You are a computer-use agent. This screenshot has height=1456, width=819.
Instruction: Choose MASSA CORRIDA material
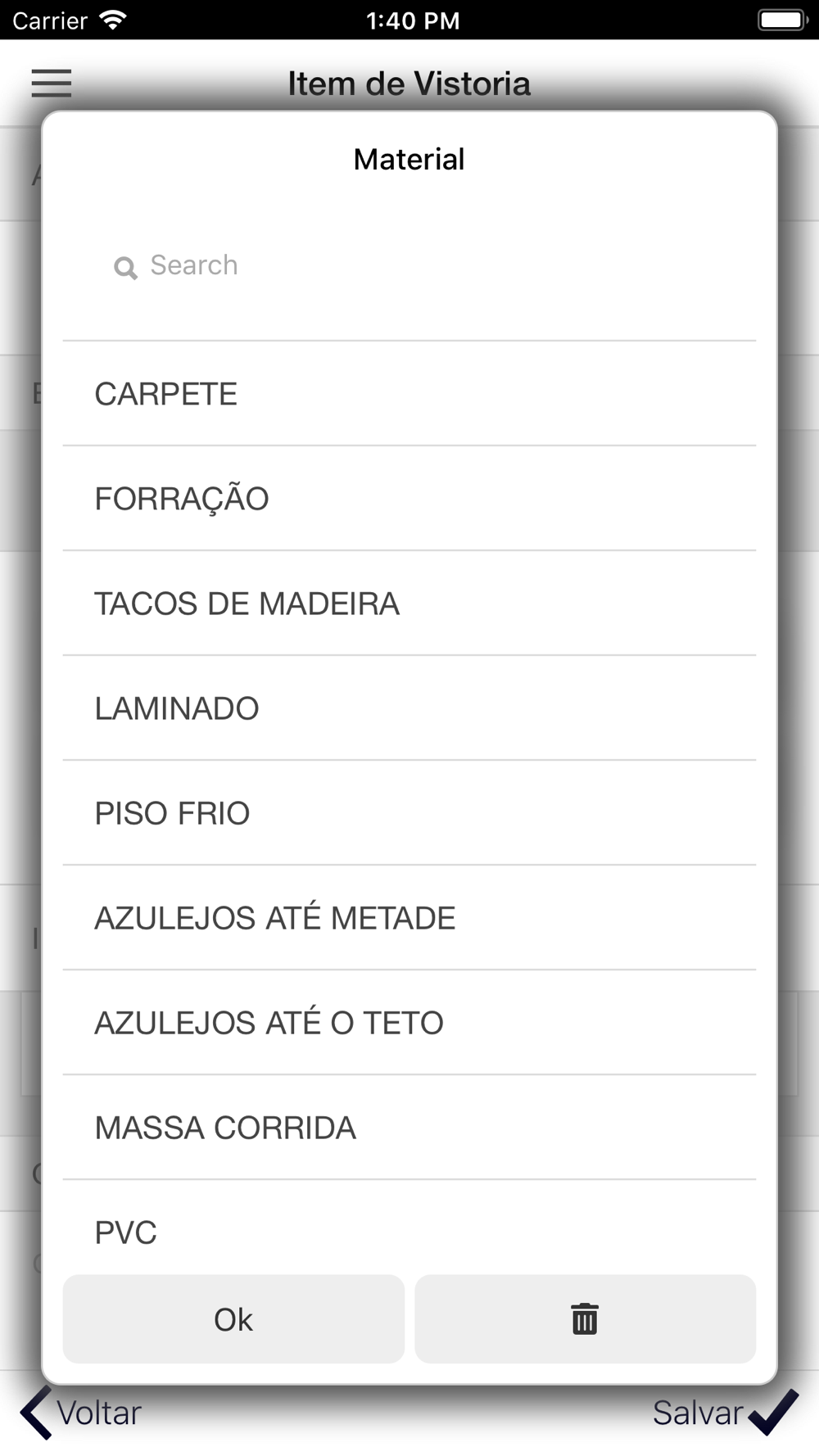click(409, 1128)
